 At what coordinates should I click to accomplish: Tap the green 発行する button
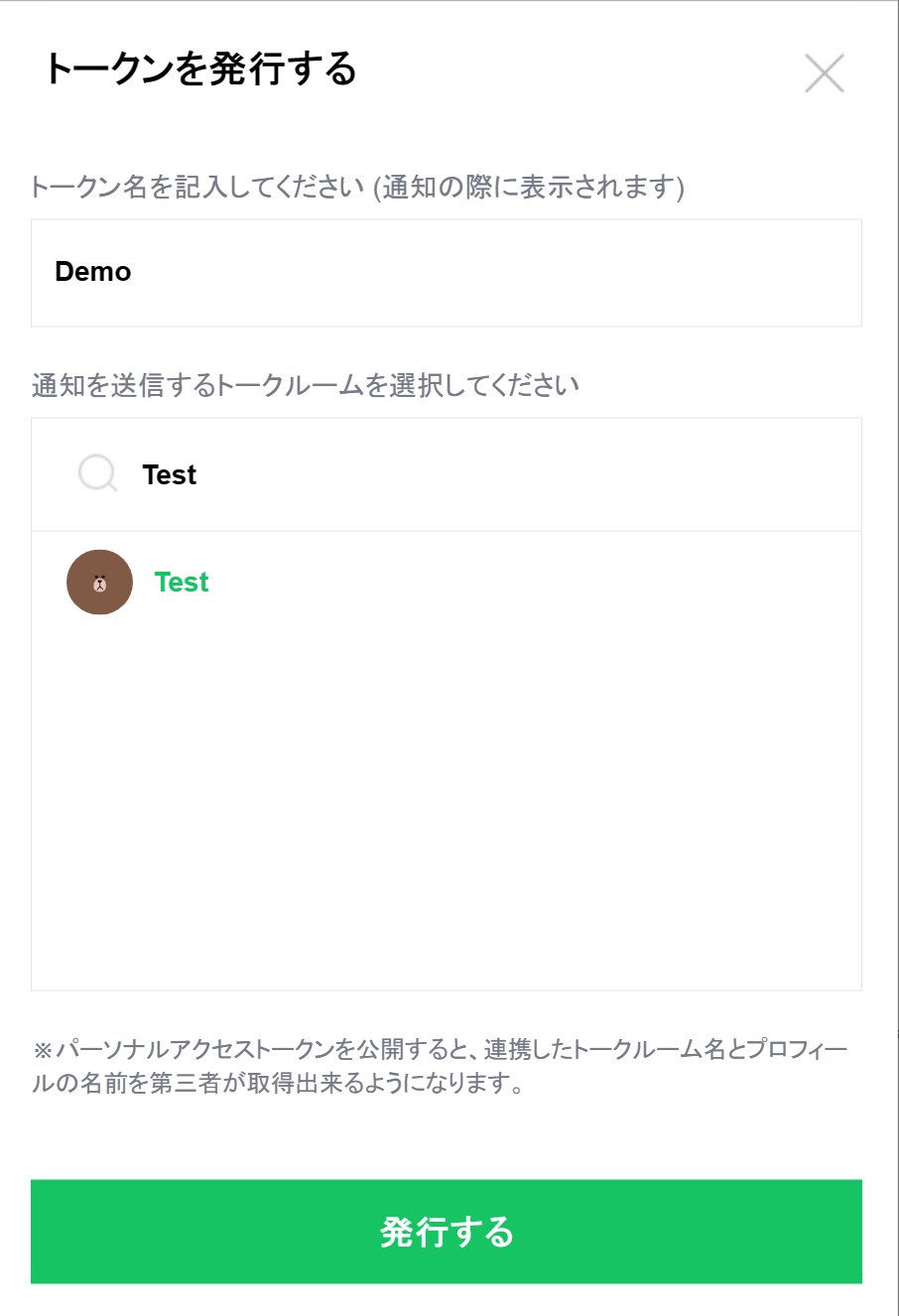pos(446,1232)
